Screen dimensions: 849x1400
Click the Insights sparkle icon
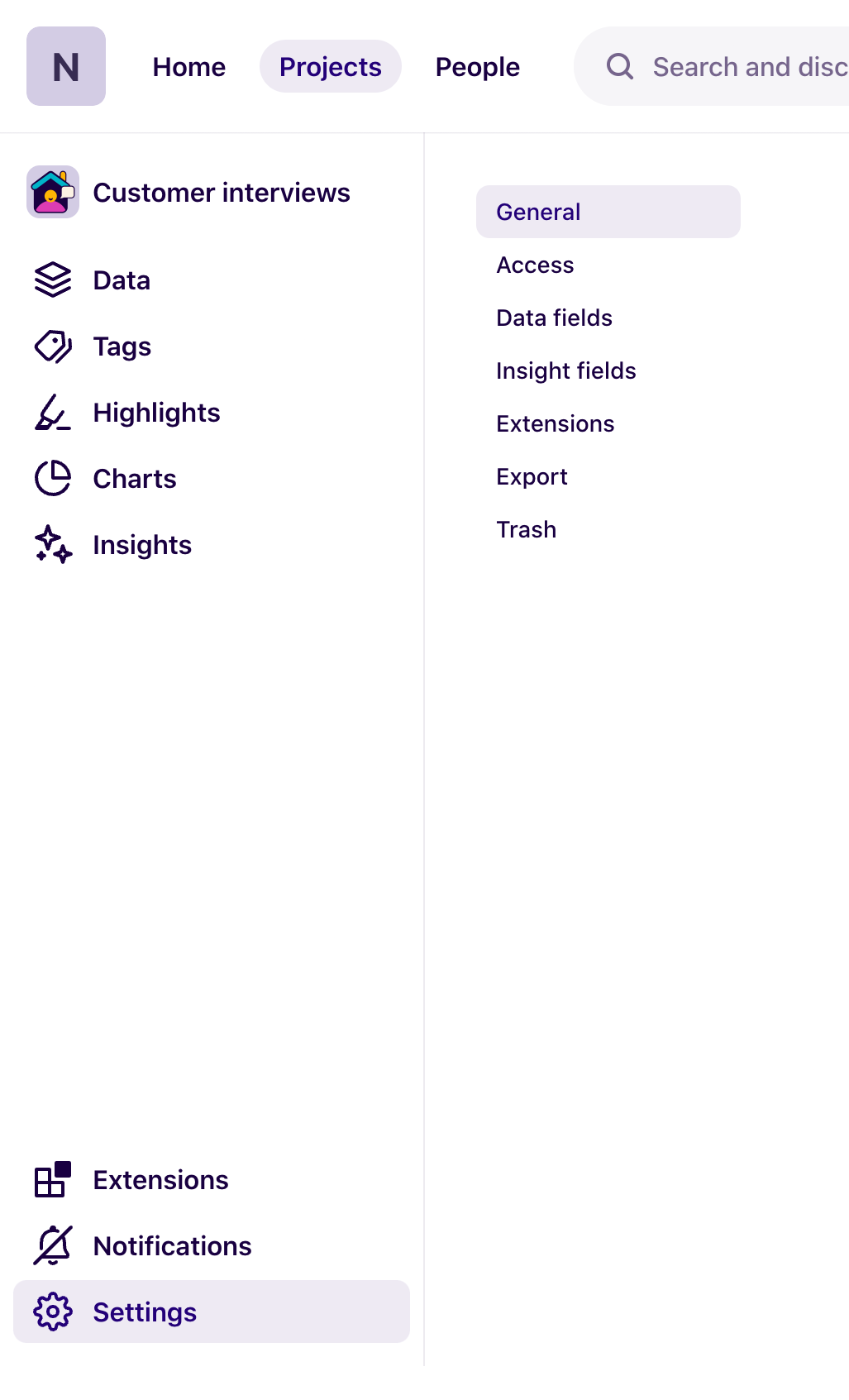52,544
